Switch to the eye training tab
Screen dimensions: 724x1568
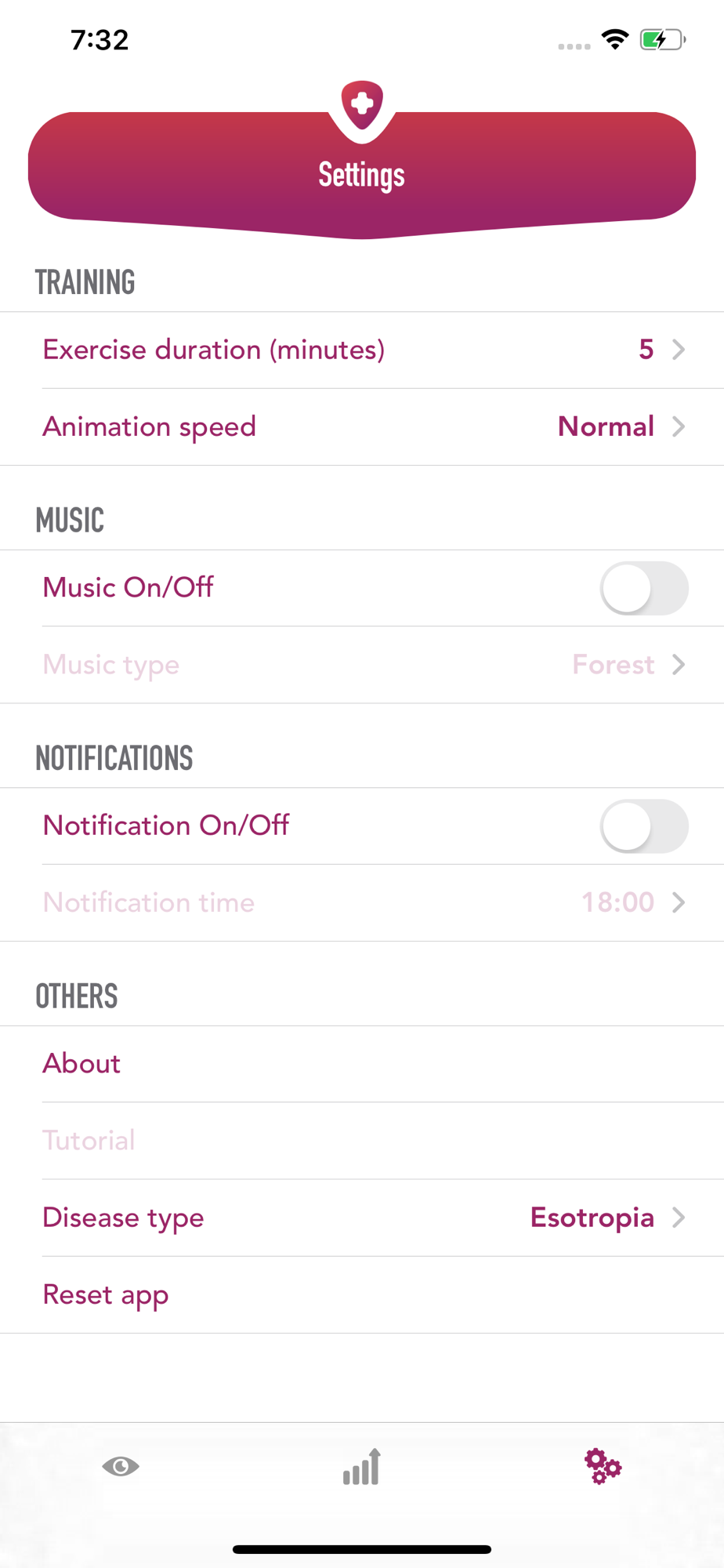pos(121,1466)
